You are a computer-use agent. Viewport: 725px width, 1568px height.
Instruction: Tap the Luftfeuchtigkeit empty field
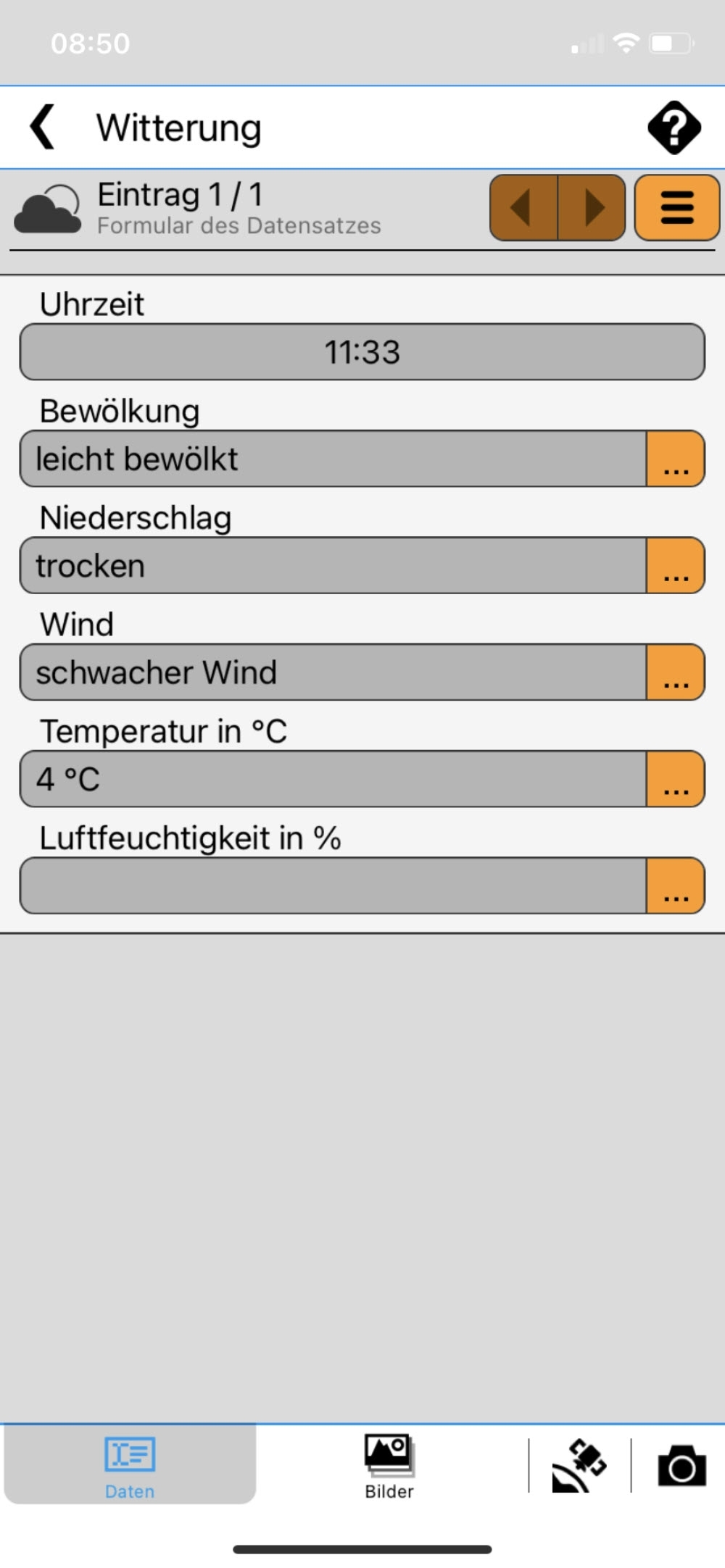[x=333, y=885]
